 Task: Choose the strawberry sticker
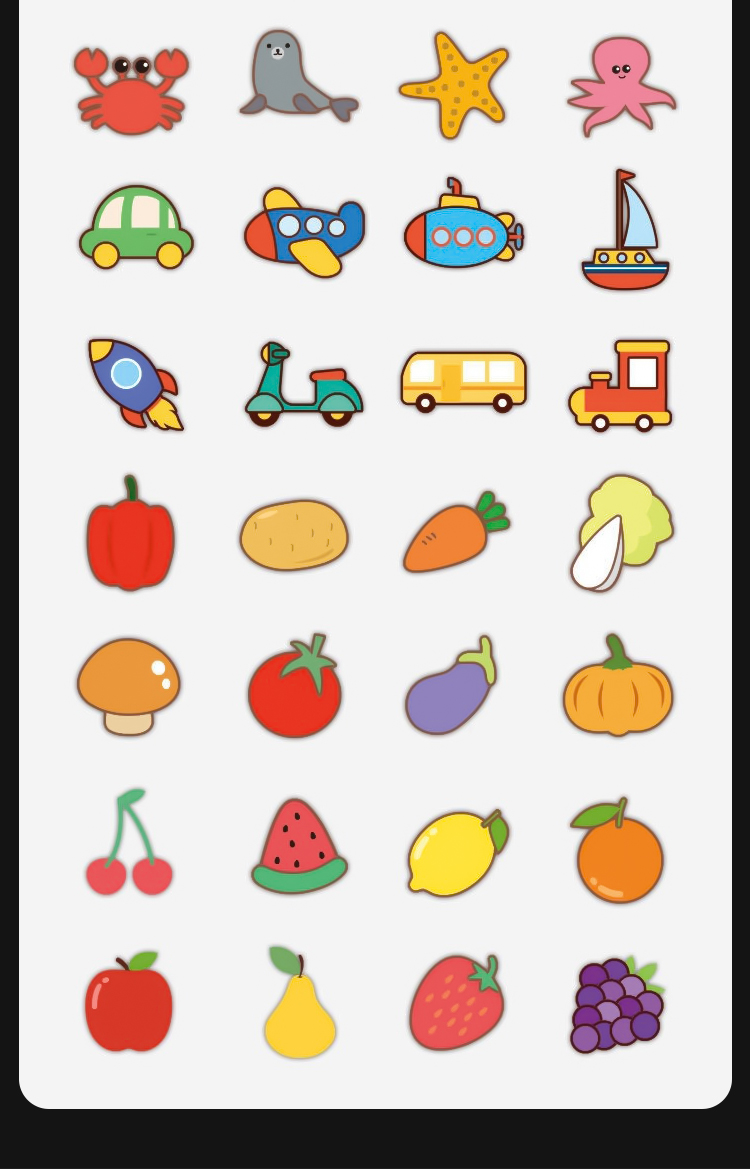tap(457, 1002)
